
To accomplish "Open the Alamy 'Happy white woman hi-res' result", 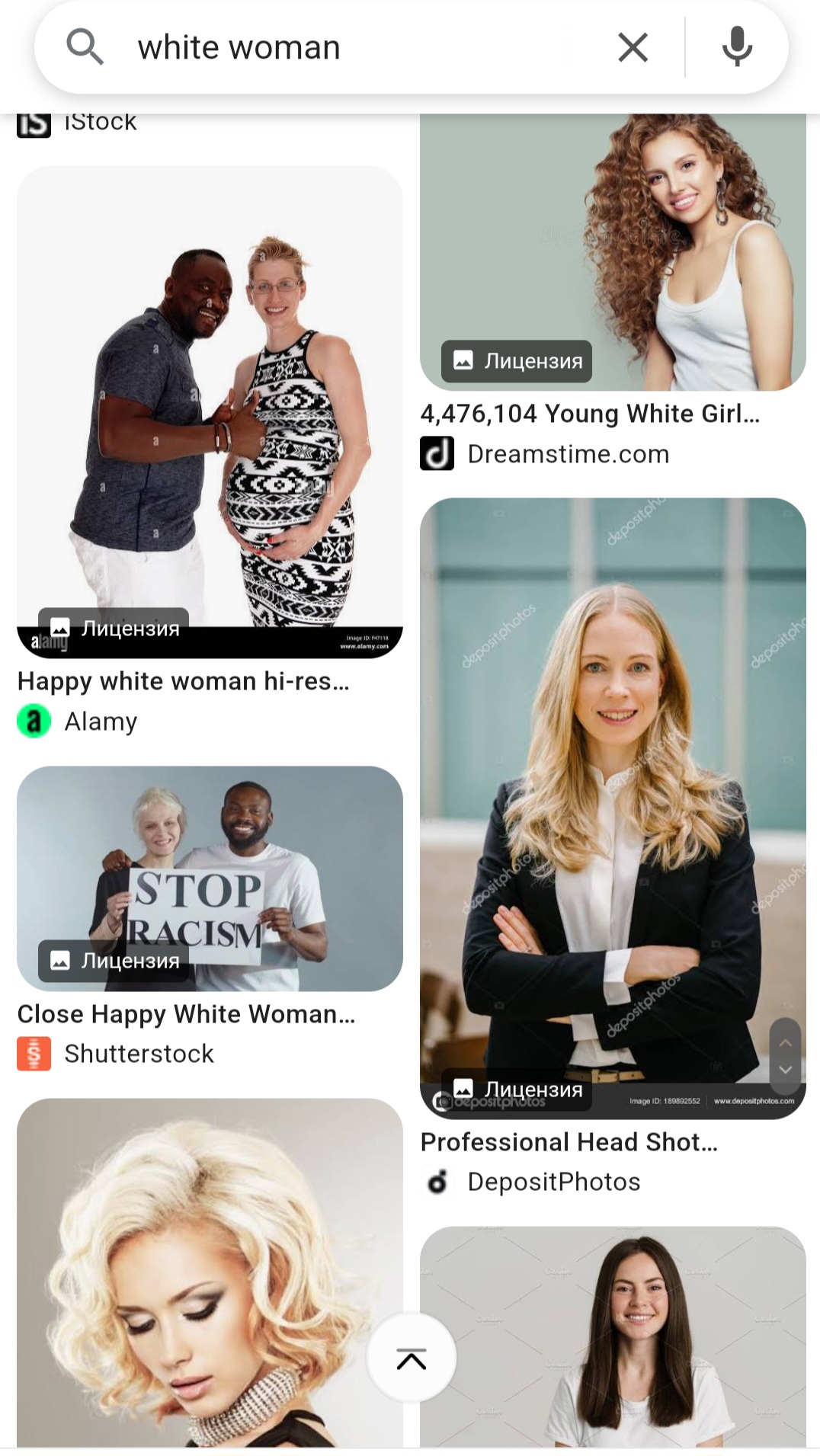I will click(210, 411).
